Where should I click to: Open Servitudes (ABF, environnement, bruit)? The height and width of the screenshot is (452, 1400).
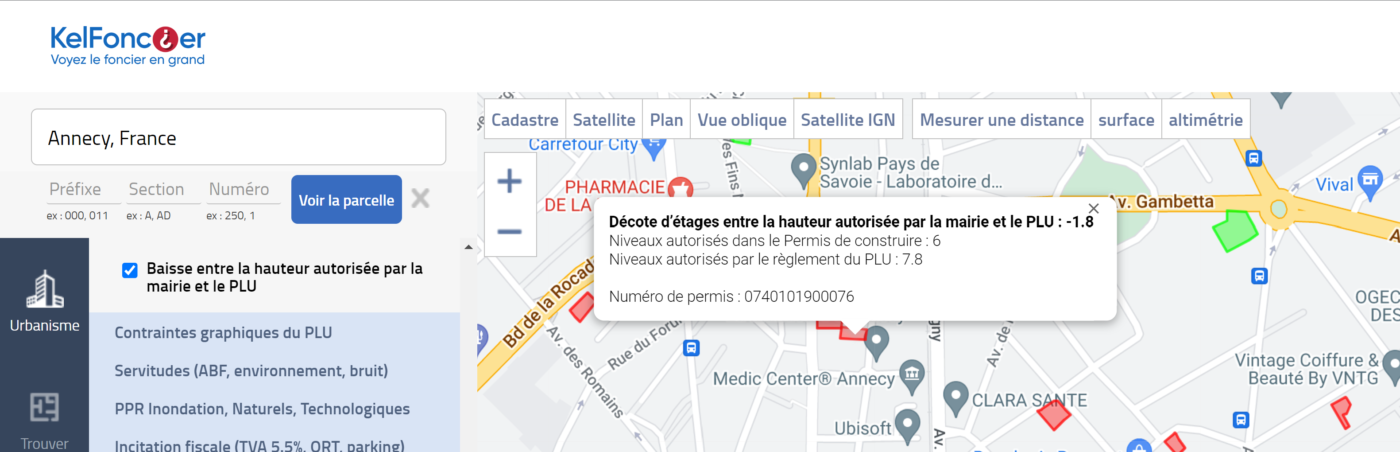(x=251, y=371)
